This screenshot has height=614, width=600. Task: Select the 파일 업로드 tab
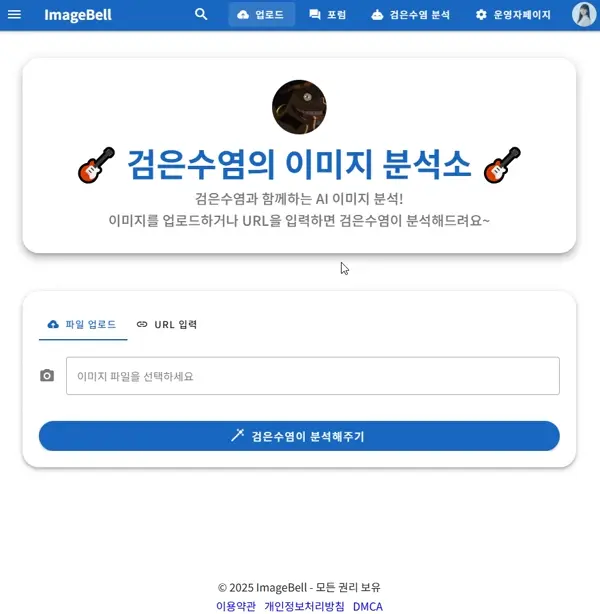83,324
